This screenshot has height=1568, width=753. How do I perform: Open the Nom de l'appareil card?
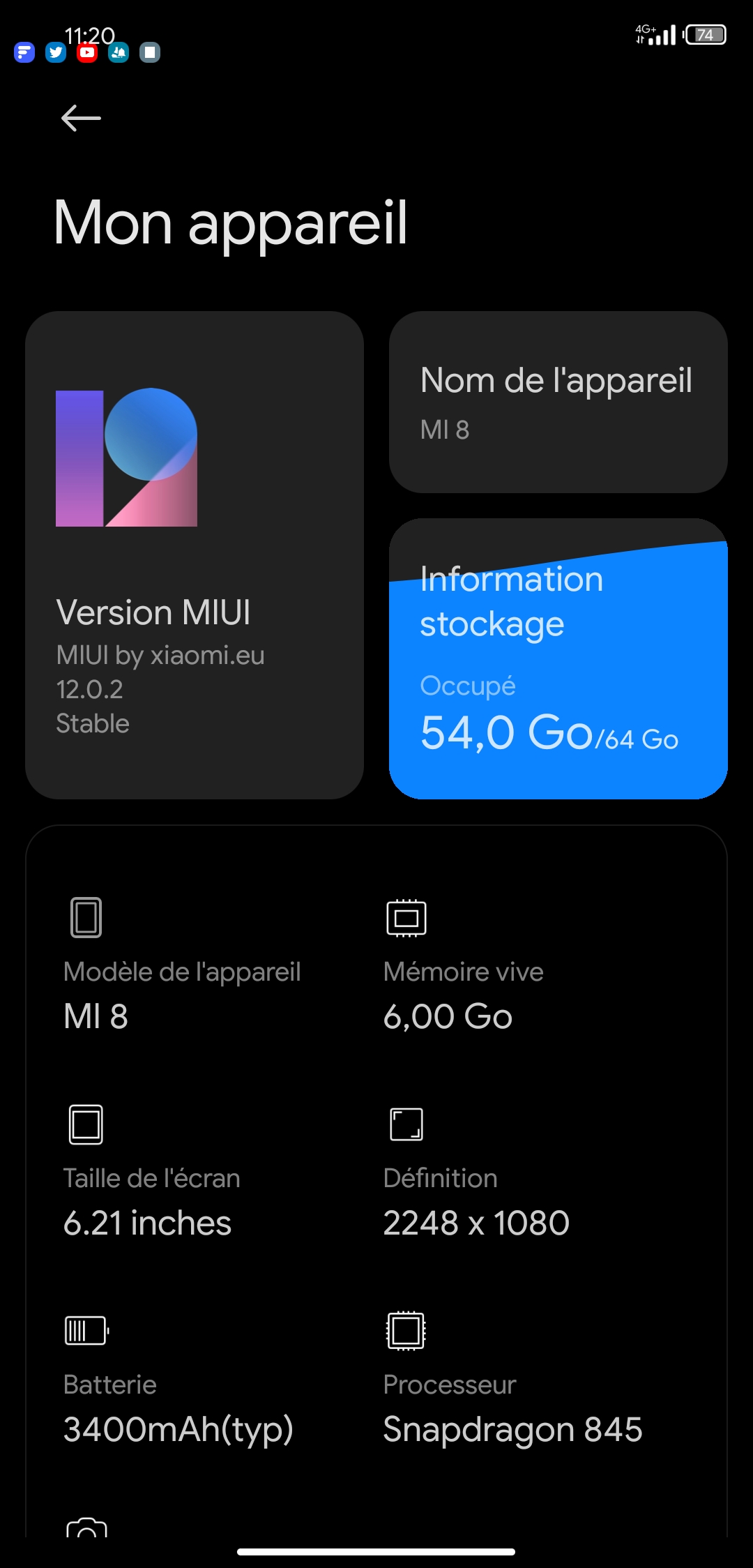pyautogui.click(x=558, y=402)
